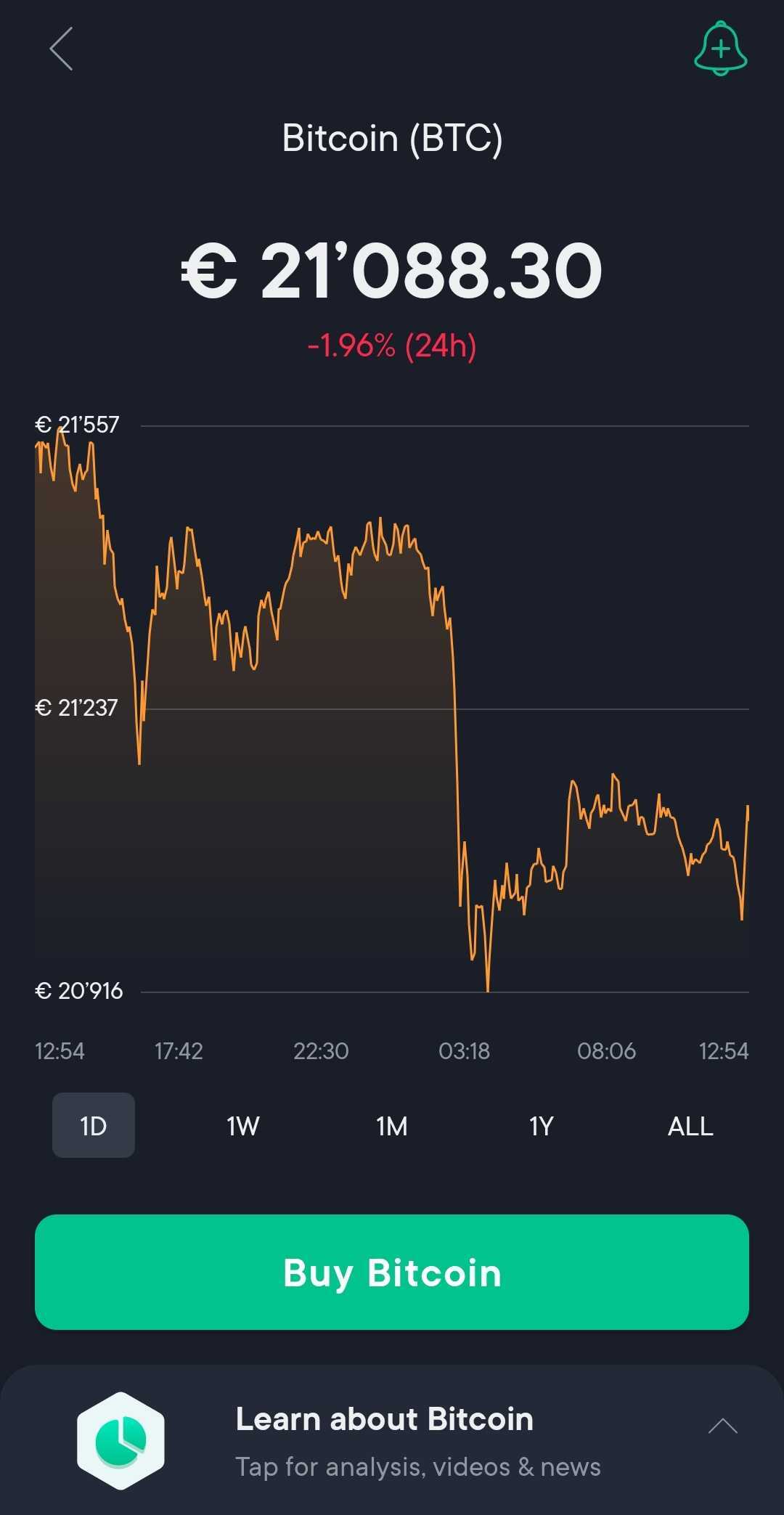The height and width of the screenshot is (1515, 784).
Task: Switch chart to 1M range
Action: 391,1125
